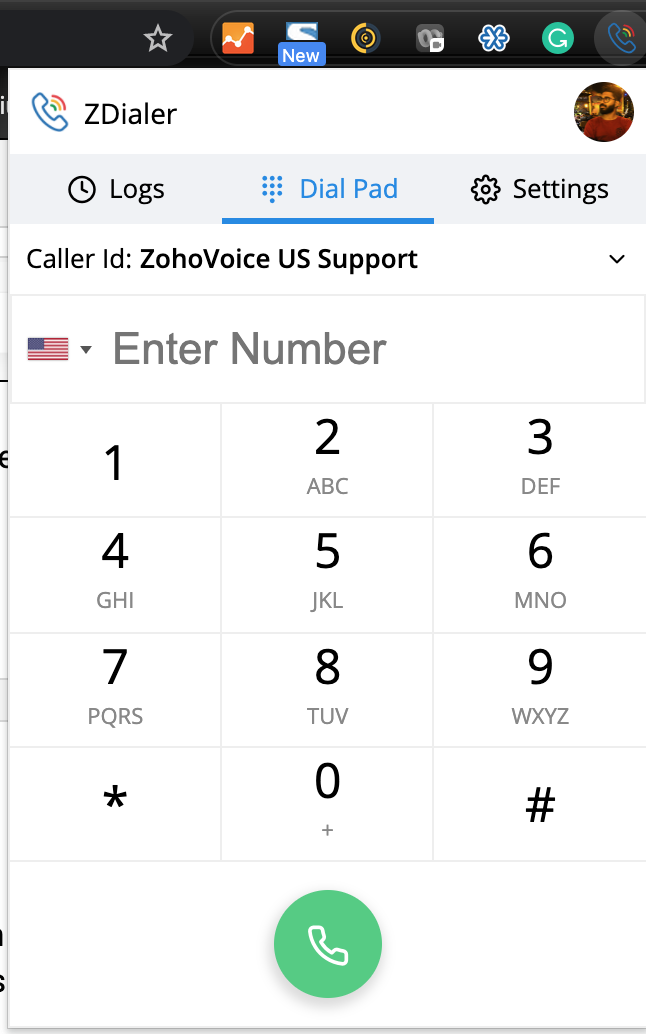Open the Settings tab
Screen dimensions: 646x1034
[540, 189]
